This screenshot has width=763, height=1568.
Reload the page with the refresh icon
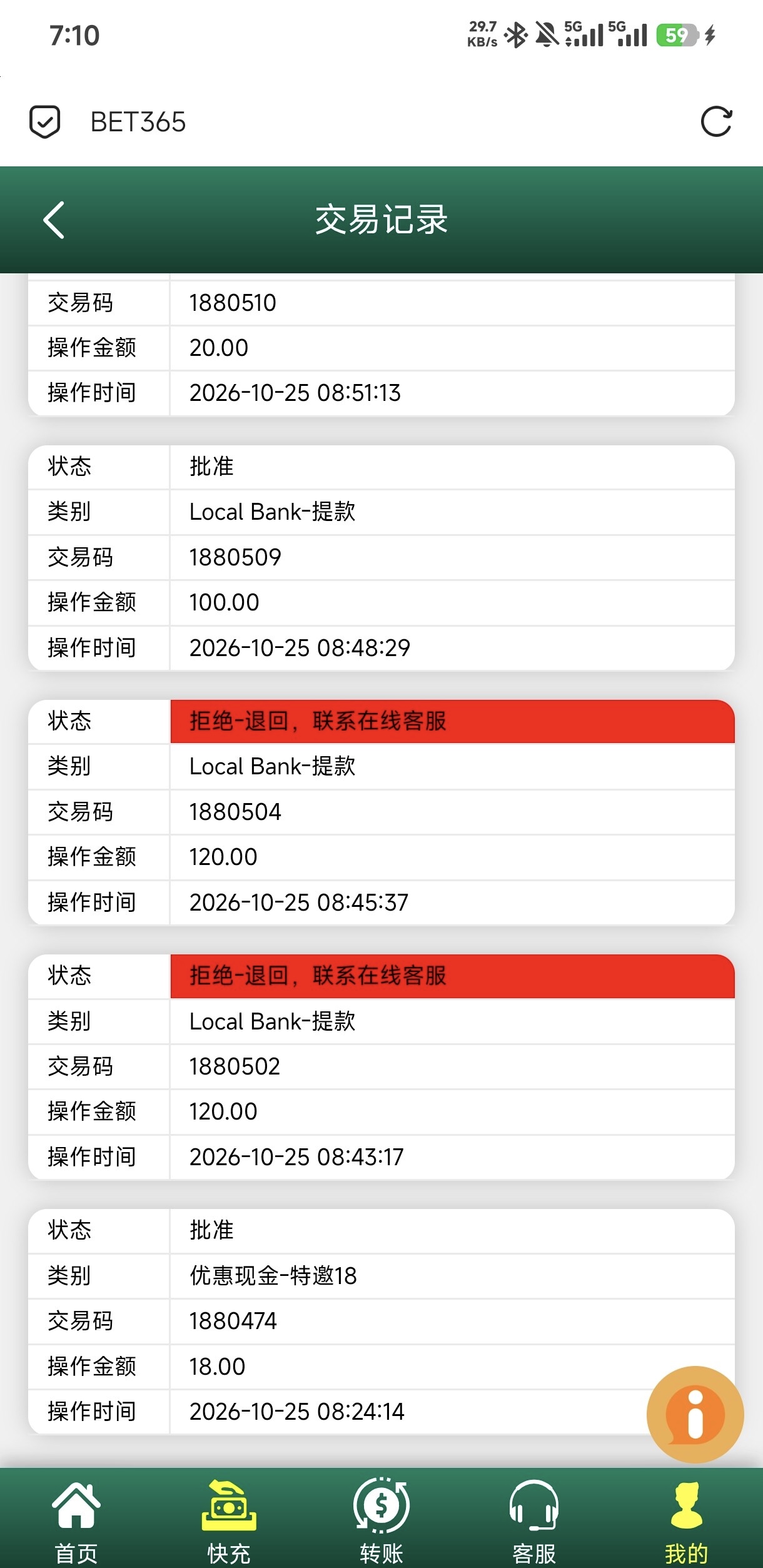click(716, 121)
